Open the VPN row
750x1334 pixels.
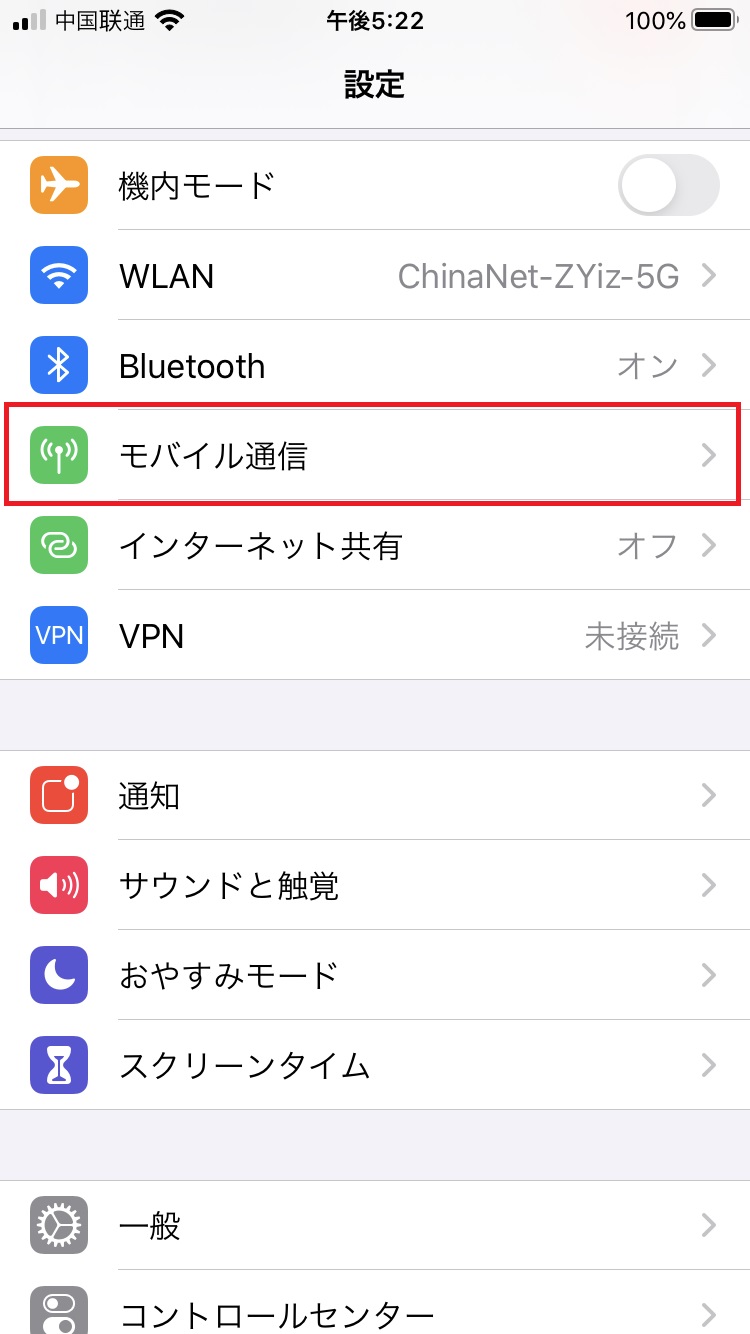pyautogui.click(x=375, y=636)
